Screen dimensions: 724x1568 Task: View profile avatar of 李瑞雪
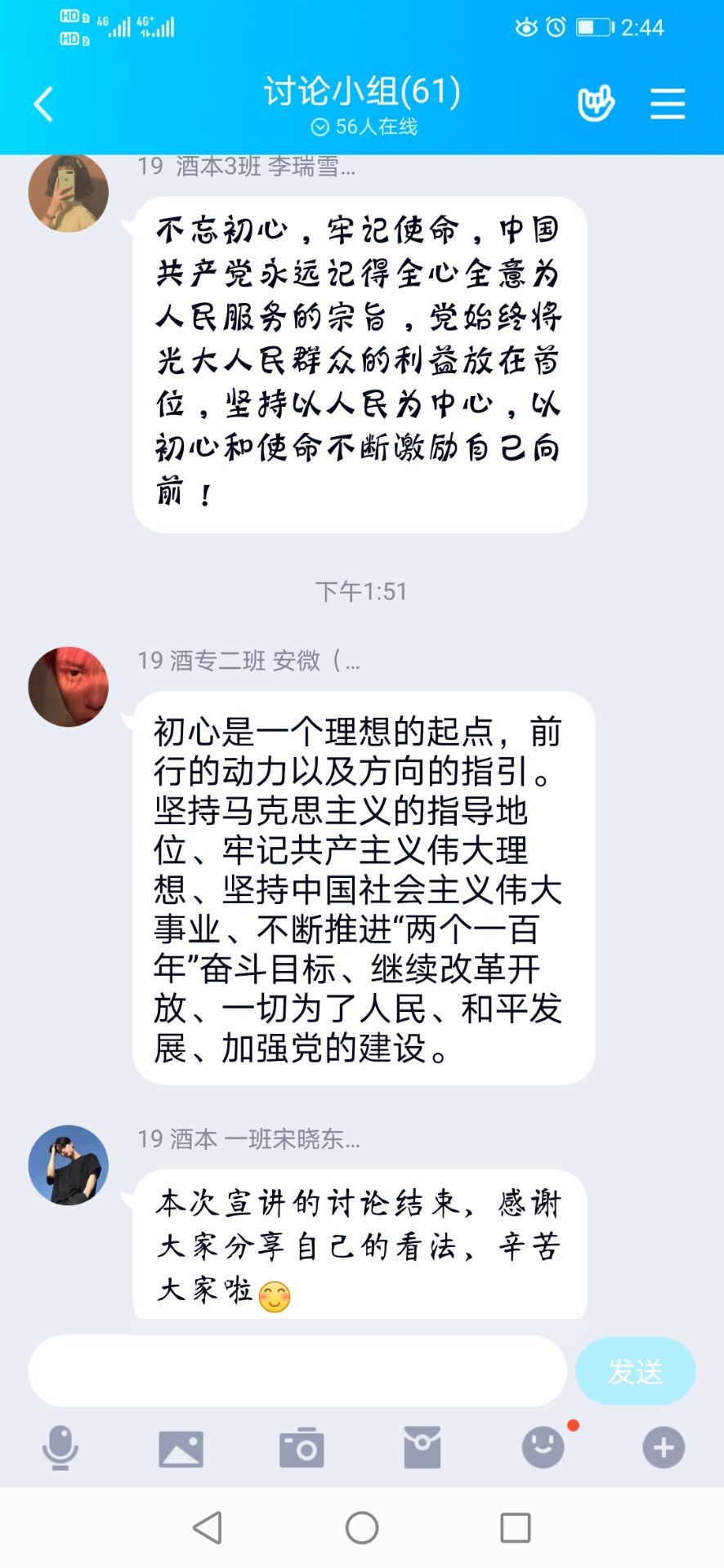tap(69, 193)
